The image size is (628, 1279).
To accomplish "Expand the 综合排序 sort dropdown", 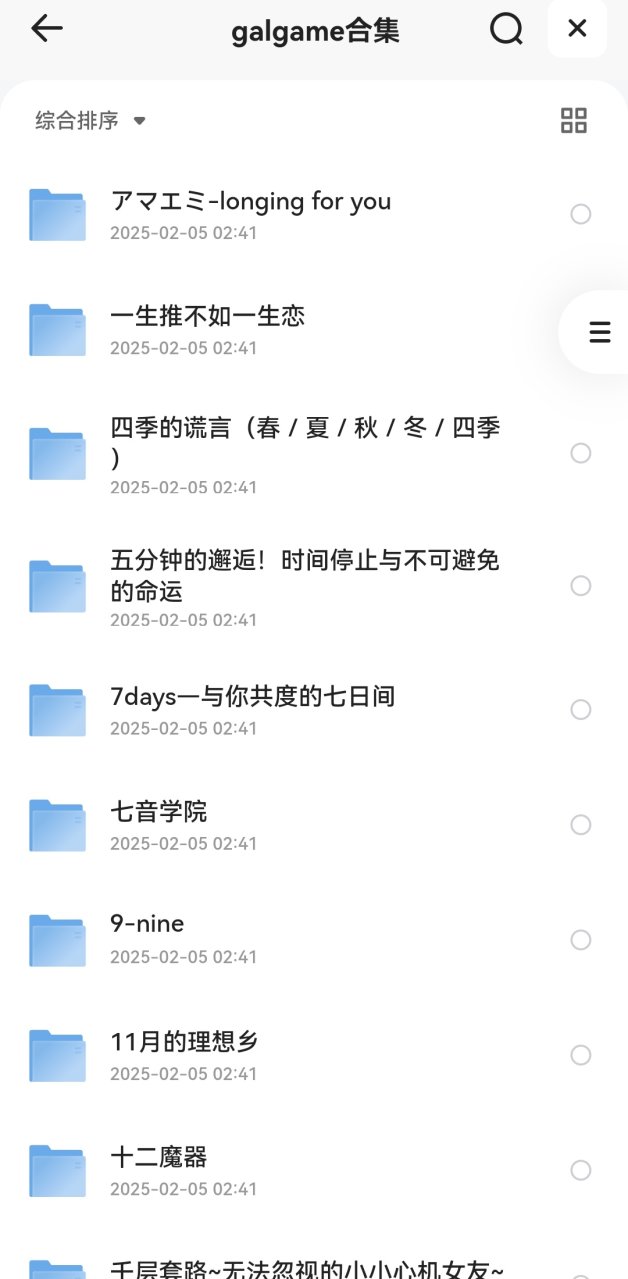I will coord(91,121).
